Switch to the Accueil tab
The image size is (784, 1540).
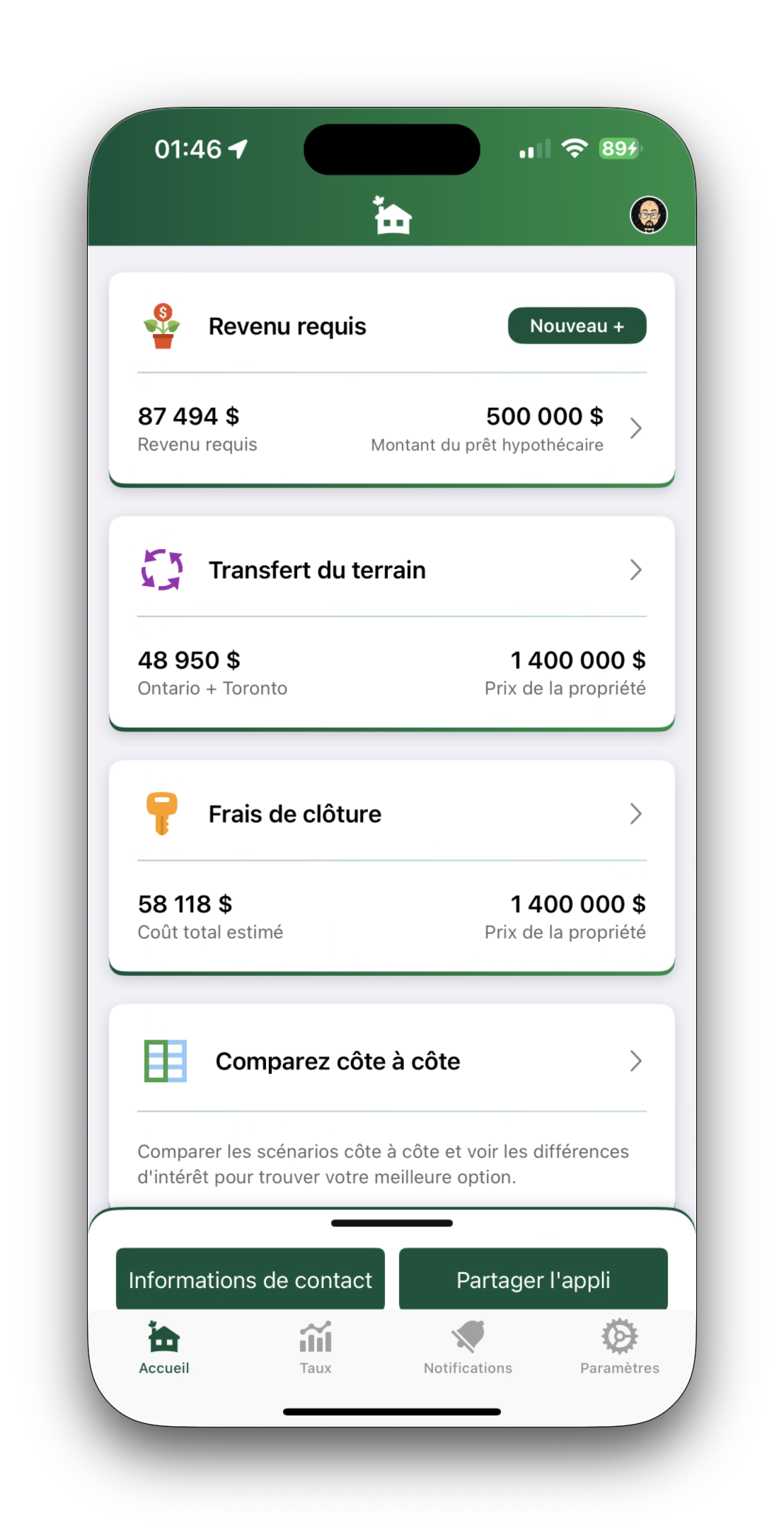coord(164,1347)
